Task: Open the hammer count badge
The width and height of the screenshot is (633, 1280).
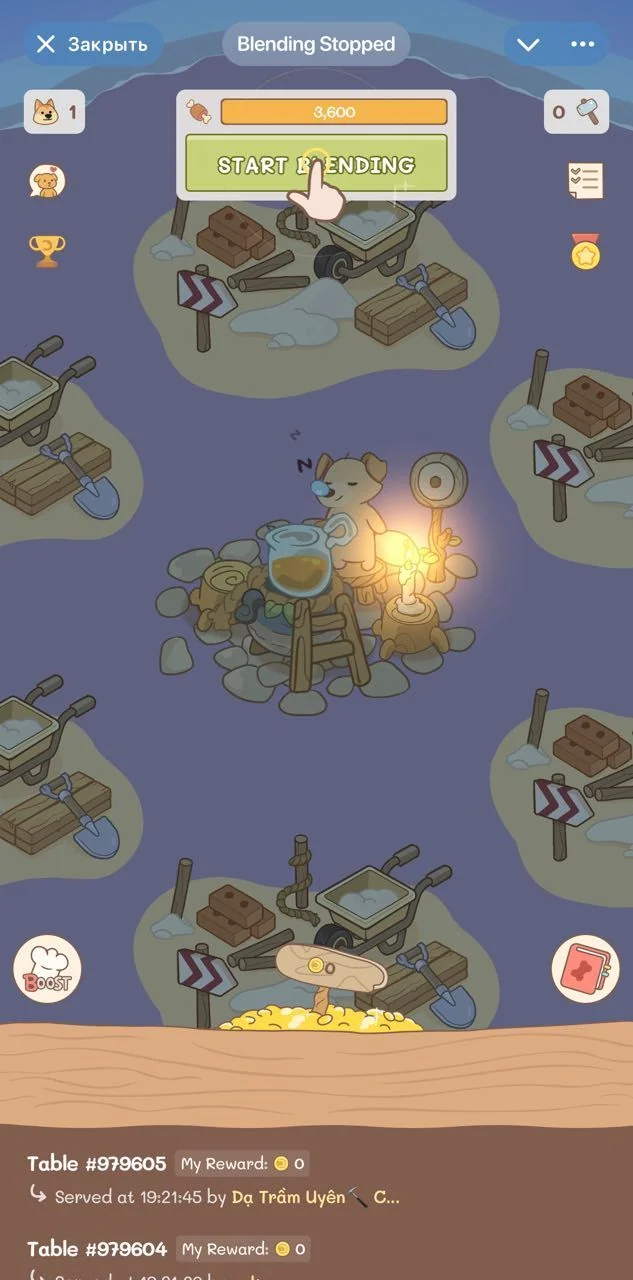Action: [576, 112]
